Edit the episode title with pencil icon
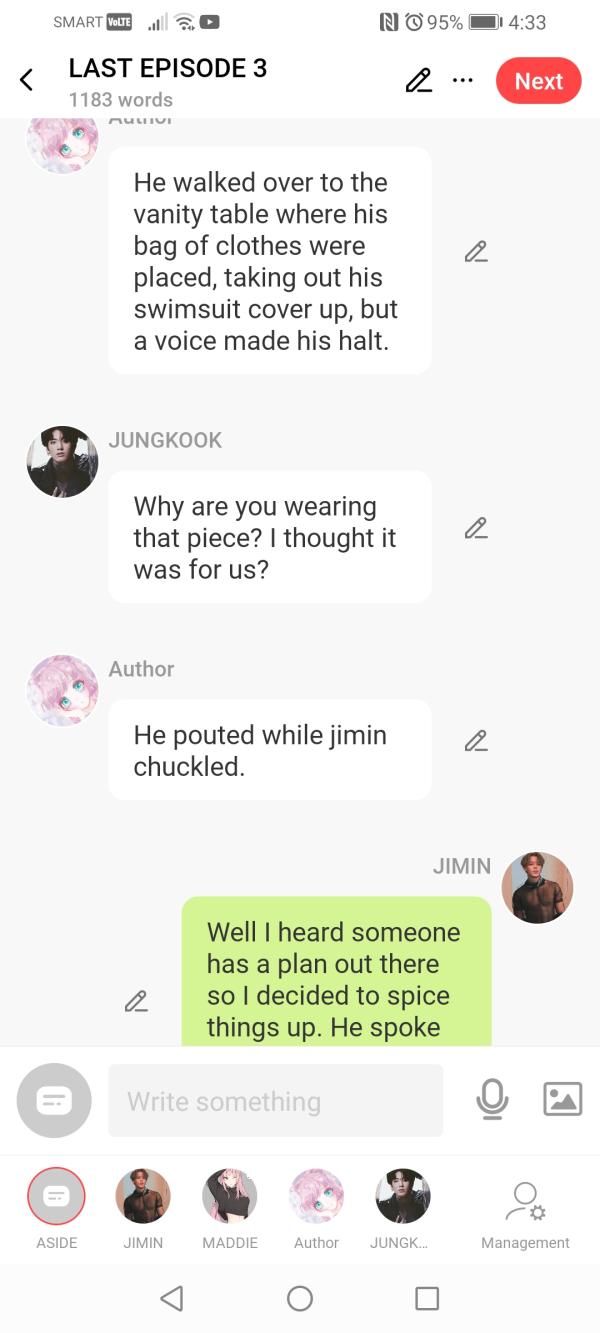Image resolution: width=600 pixels, height=1333 pixels. pyautogui.click(x=419, y=81)
